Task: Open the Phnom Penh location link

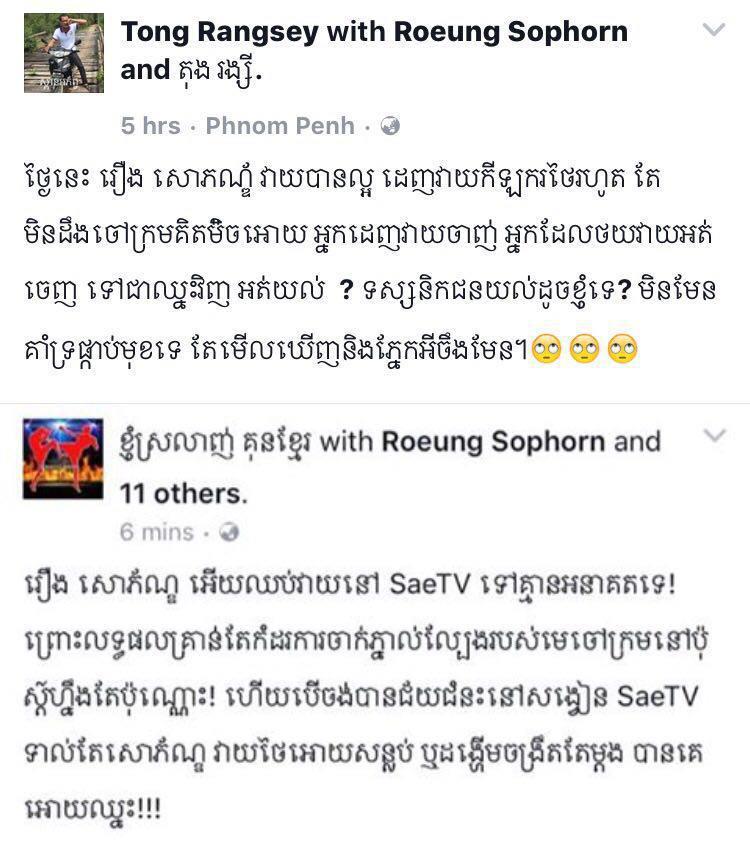Action: (279, 126)
